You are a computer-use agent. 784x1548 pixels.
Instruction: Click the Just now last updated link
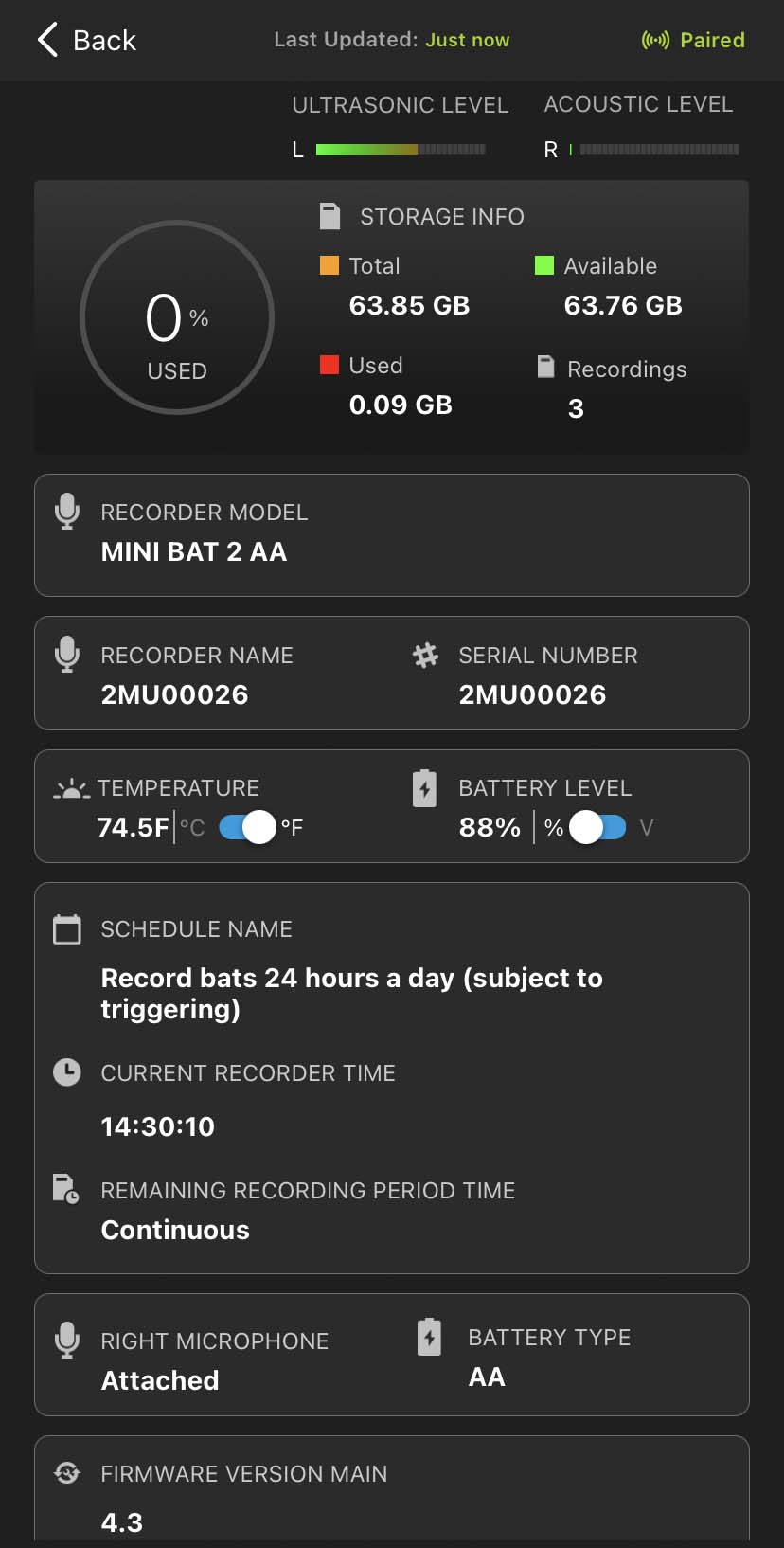pos(467,40)
